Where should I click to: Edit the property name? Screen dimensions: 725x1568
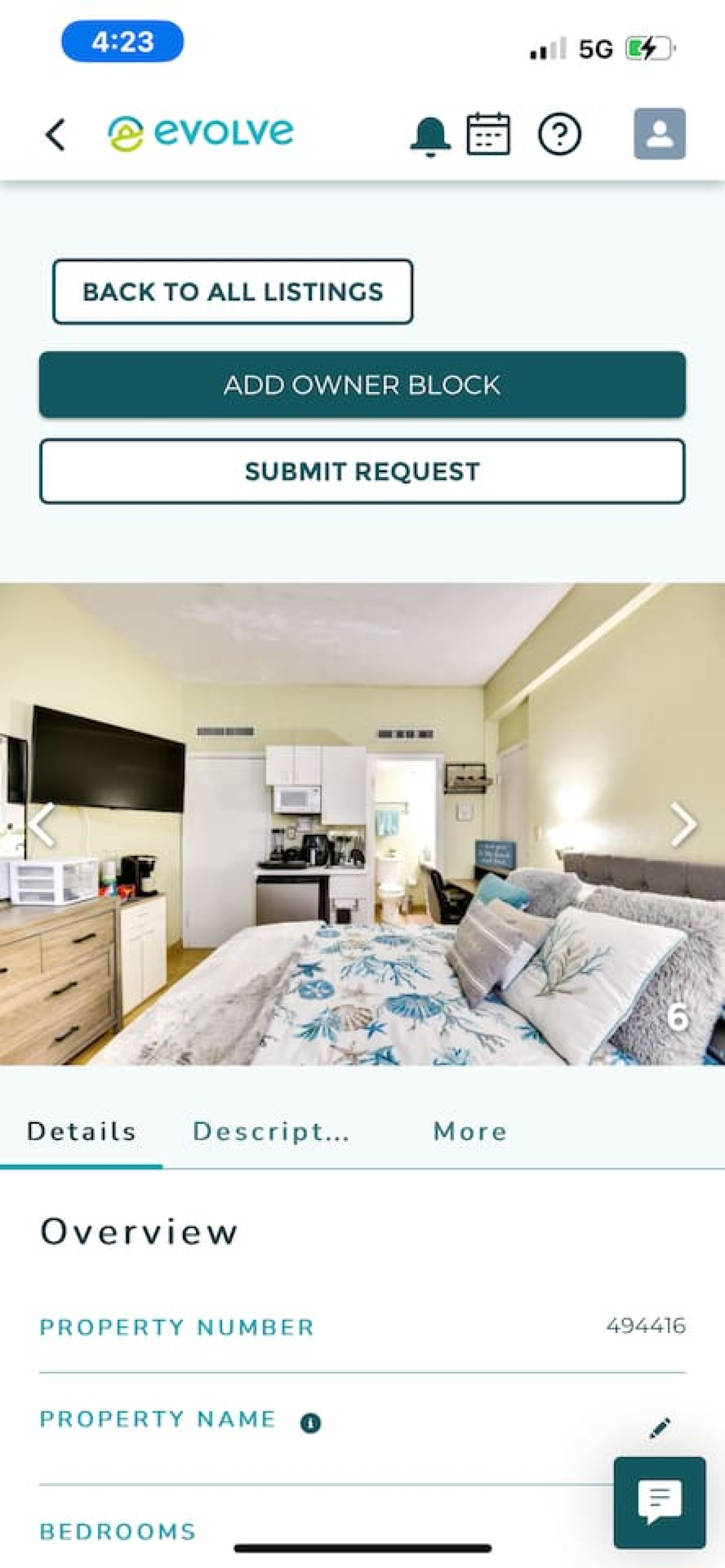point(660,1427)
